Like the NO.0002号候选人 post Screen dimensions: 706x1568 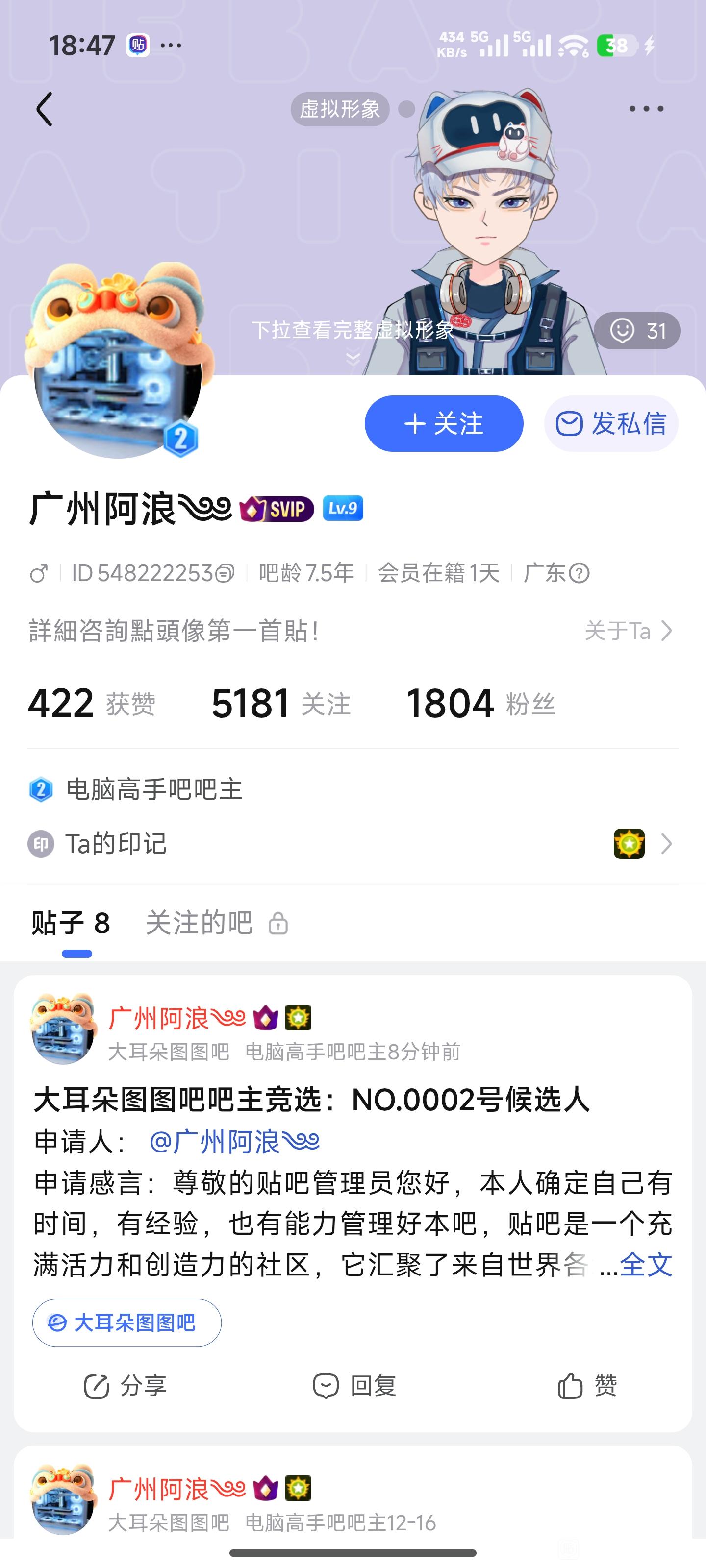(587, 1386)
